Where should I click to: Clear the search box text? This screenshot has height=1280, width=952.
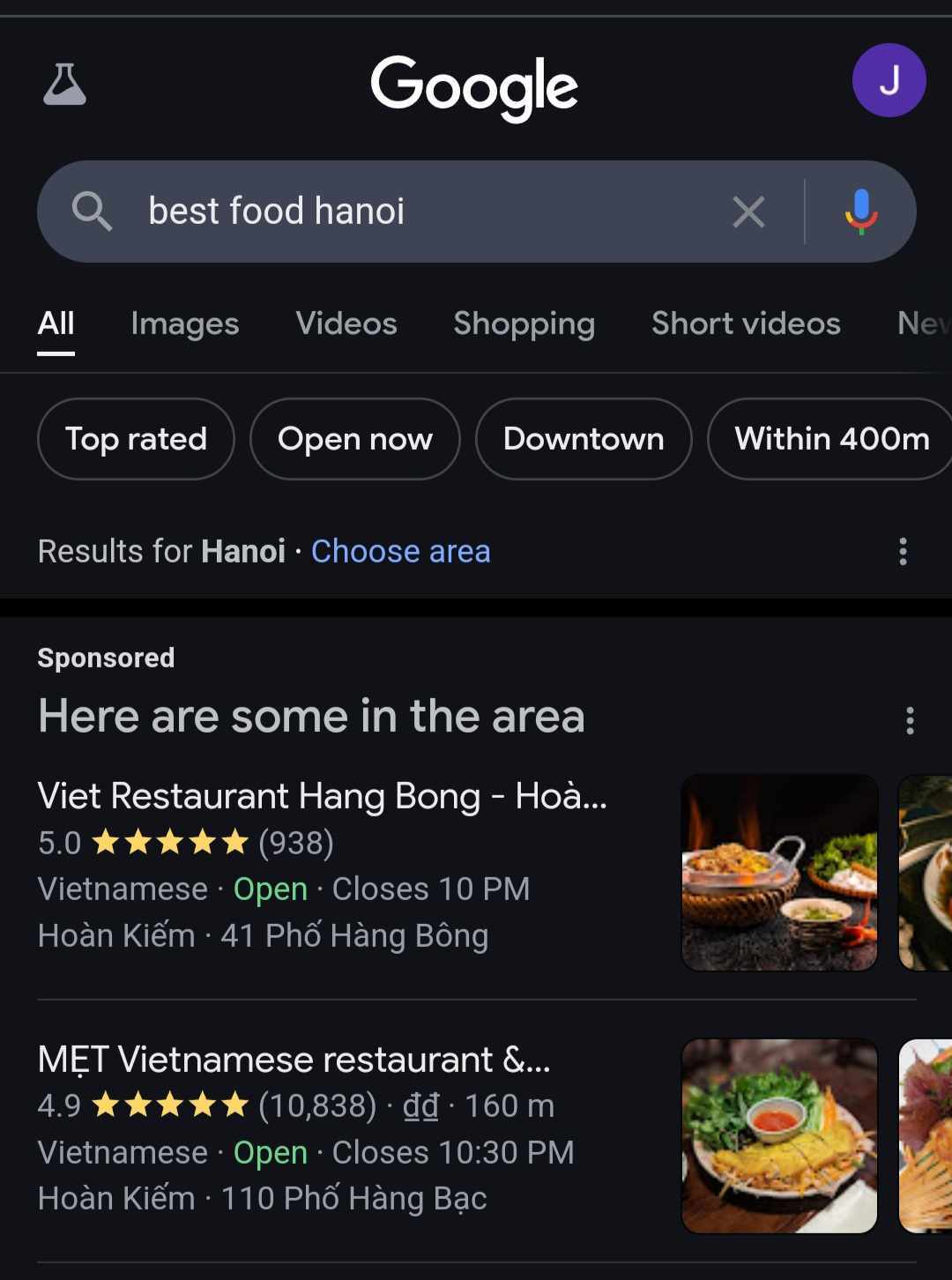click(748, 212)
